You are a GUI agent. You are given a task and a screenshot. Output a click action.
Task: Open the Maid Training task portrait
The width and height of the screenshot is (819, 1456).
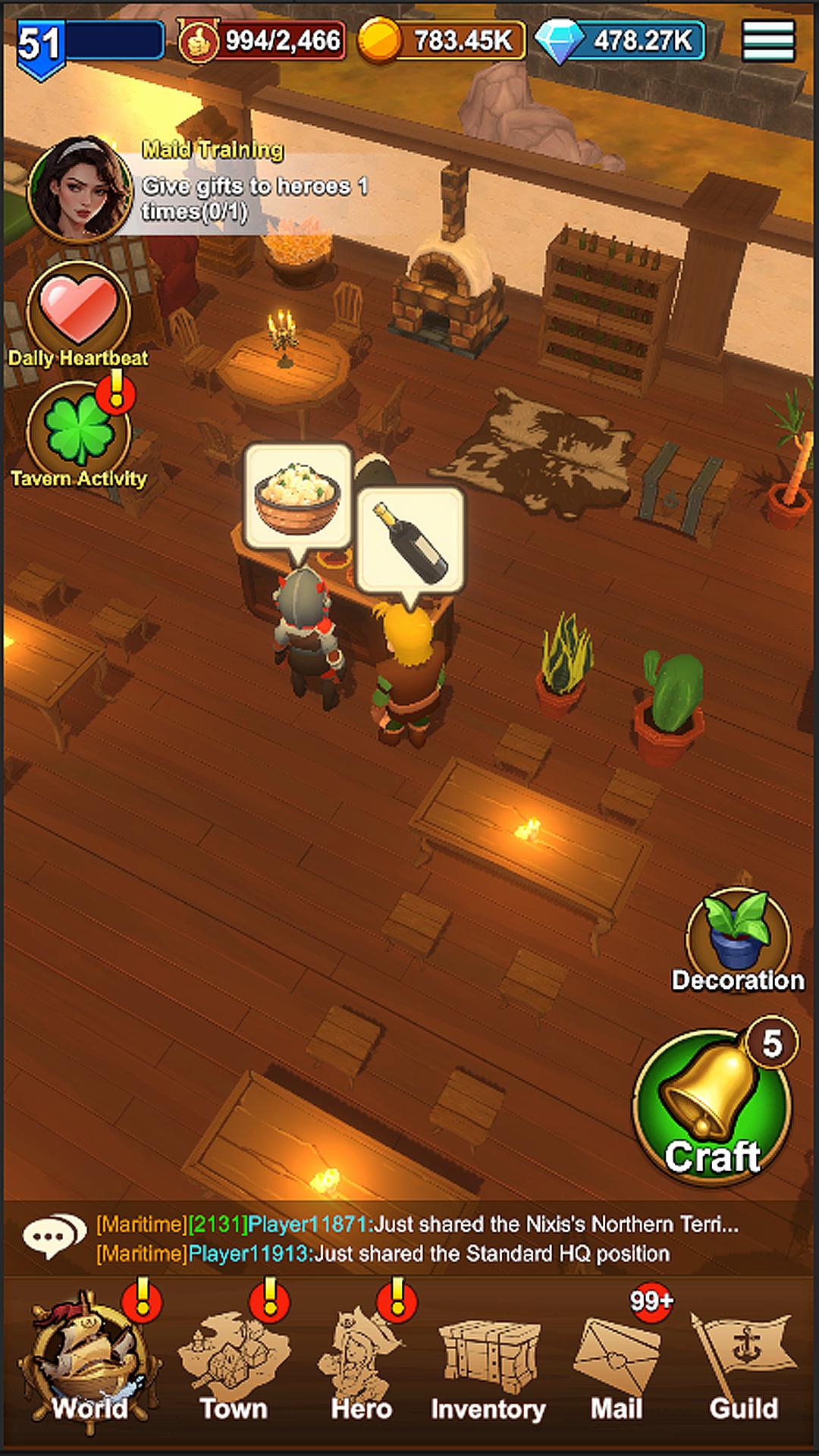click(79, 189)
